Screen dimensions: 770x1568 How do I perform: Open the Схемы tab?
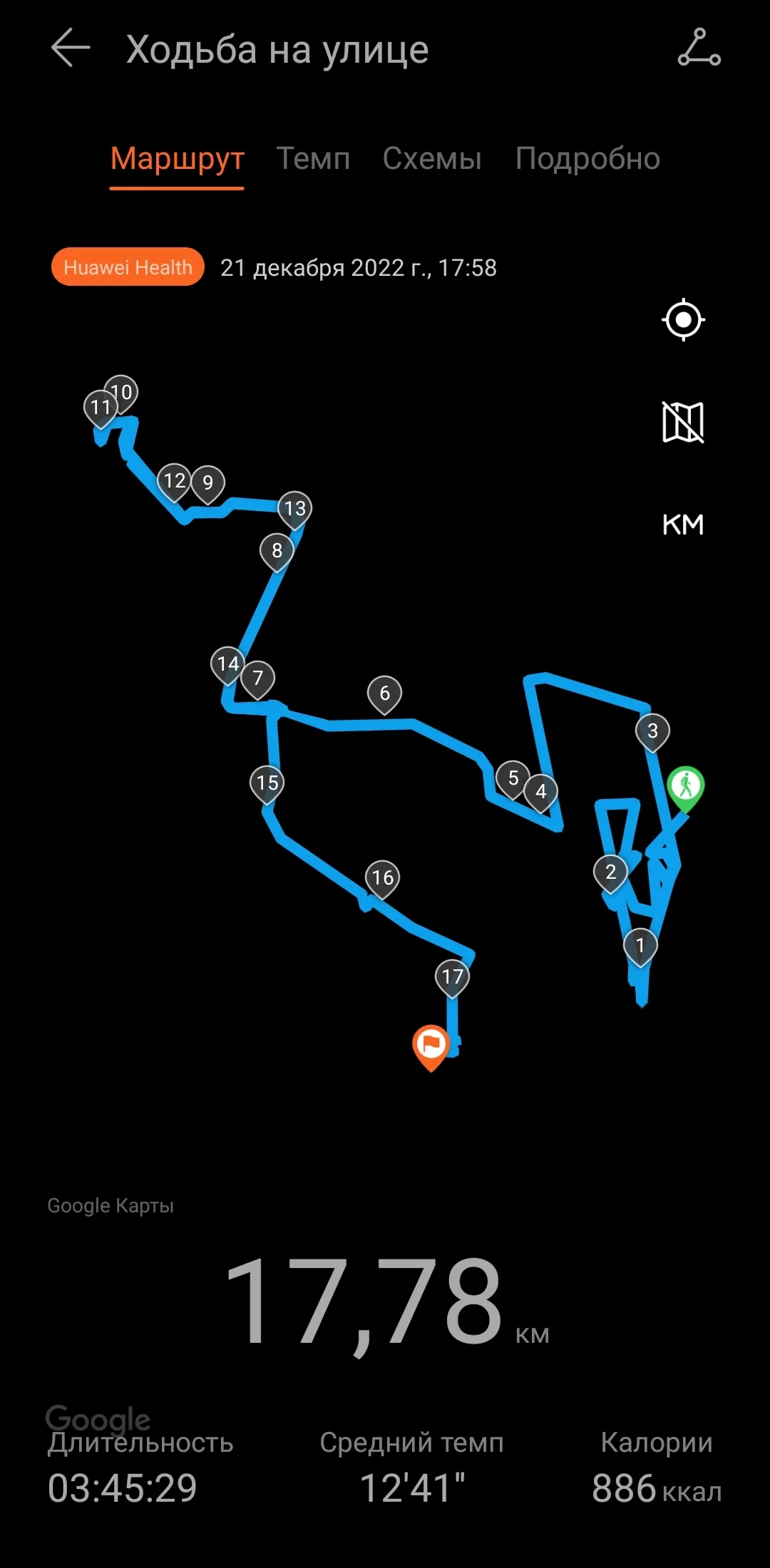click(x=431, y=158)
